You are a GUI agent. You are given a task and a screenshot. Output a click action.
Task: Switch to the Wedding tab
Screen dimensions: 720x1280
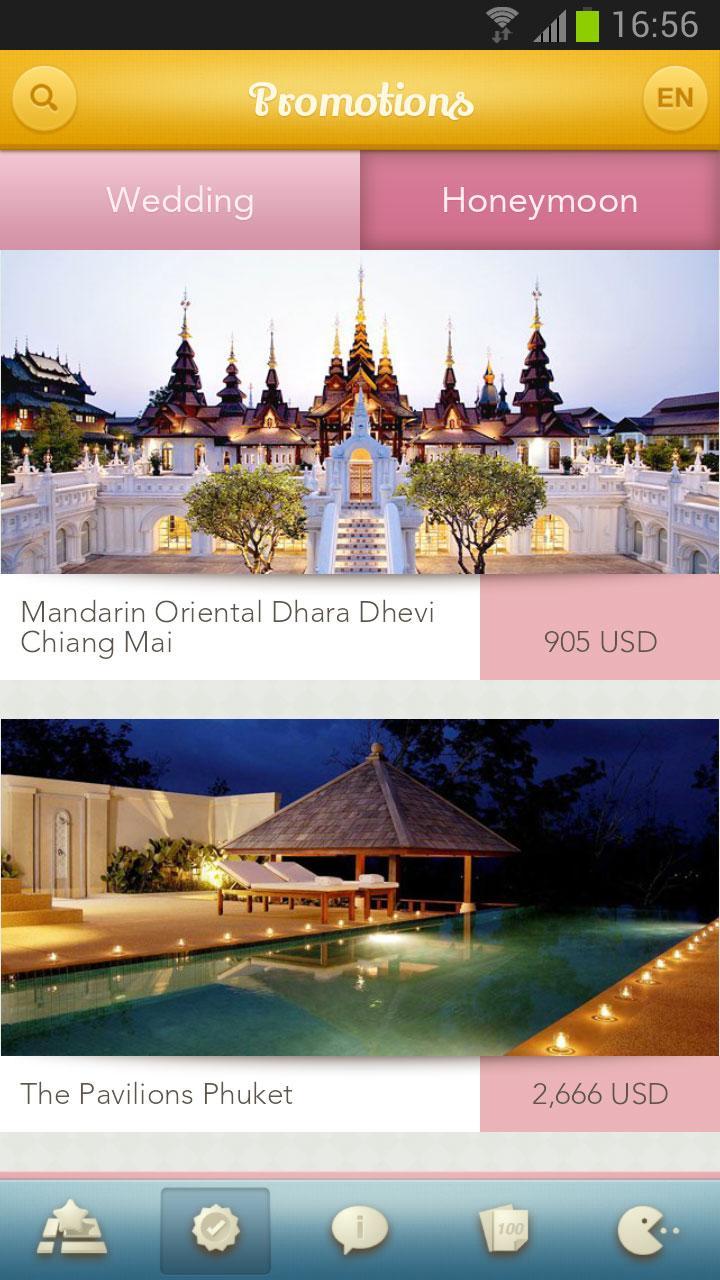(180, 200)
